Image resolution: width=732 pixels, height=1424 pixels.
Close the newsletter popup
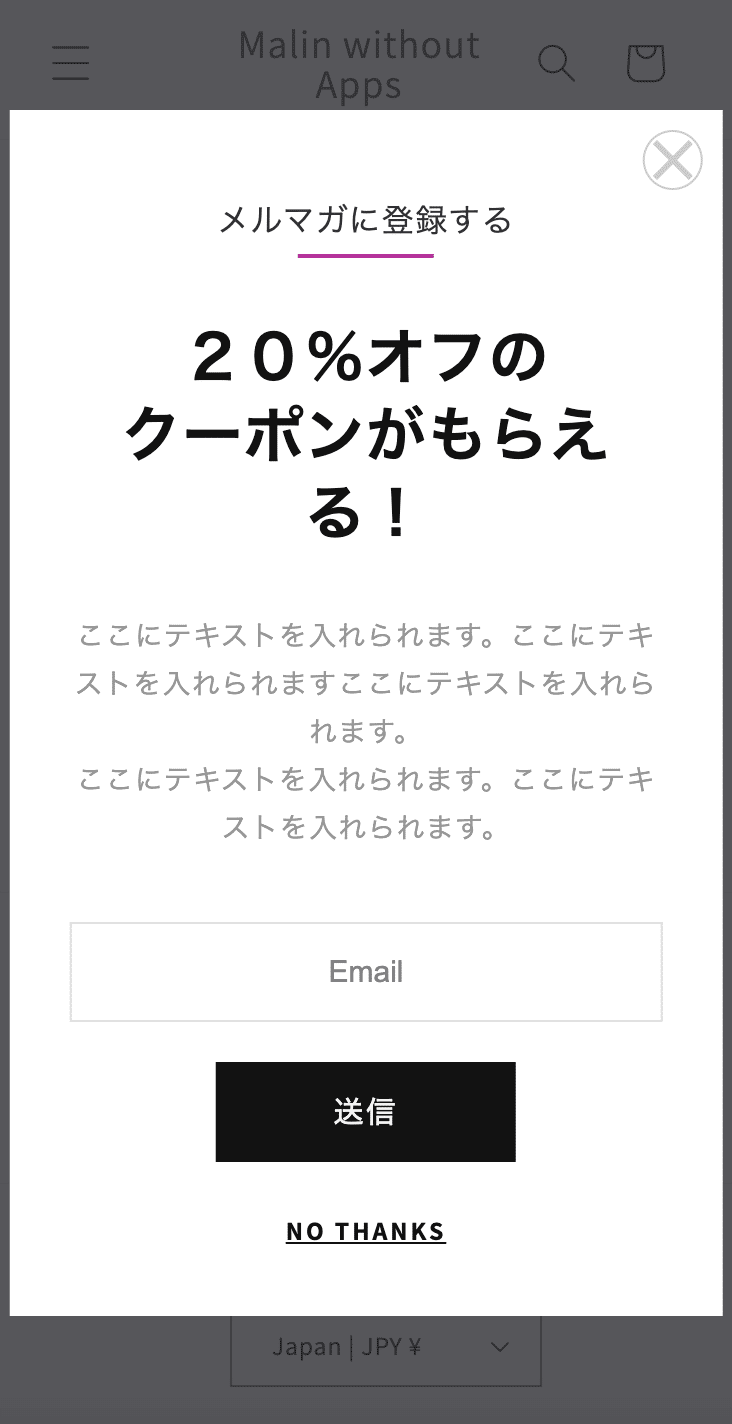pos(672,160)
